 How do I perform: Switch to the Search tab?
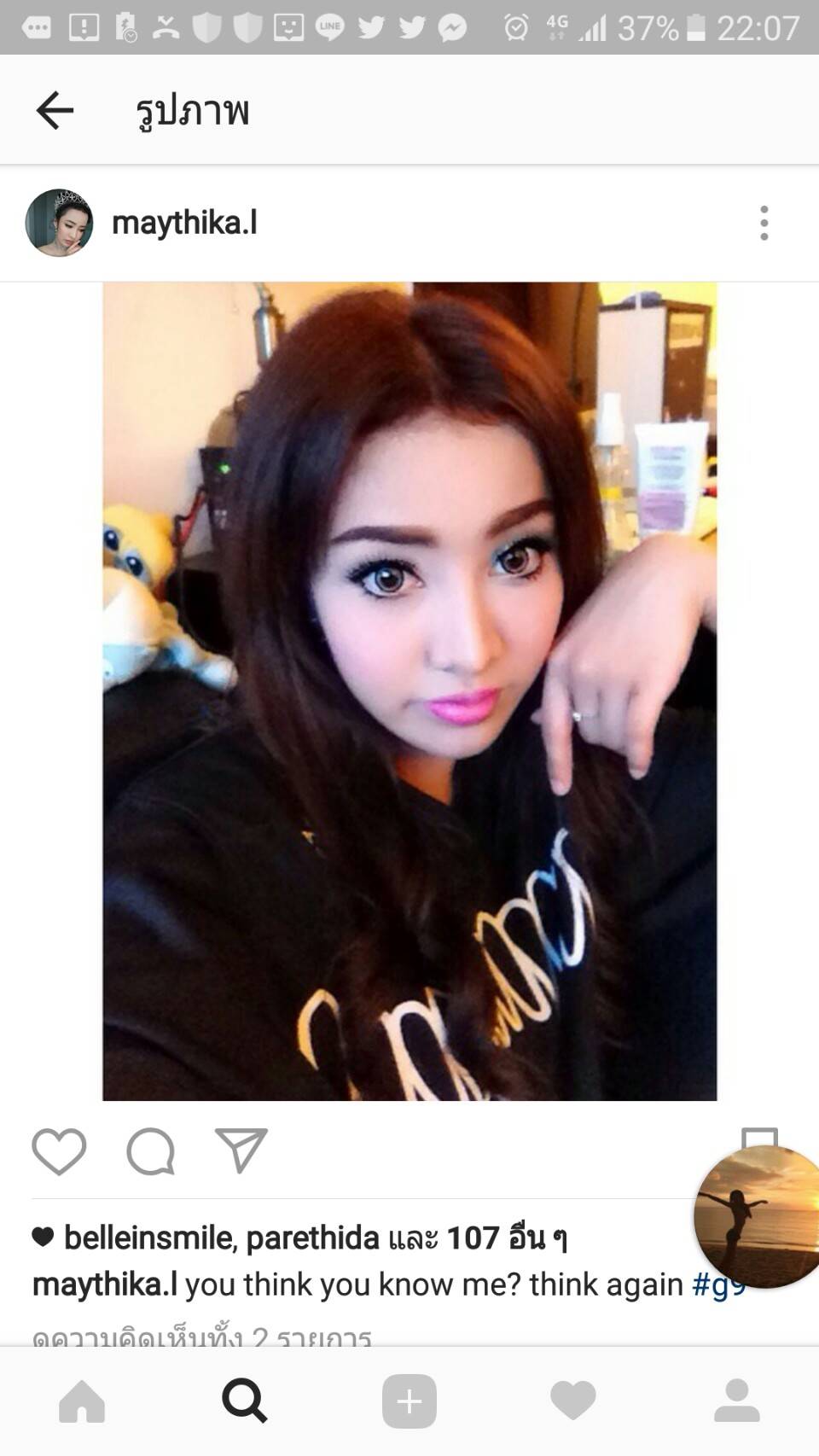point(245,1401)
